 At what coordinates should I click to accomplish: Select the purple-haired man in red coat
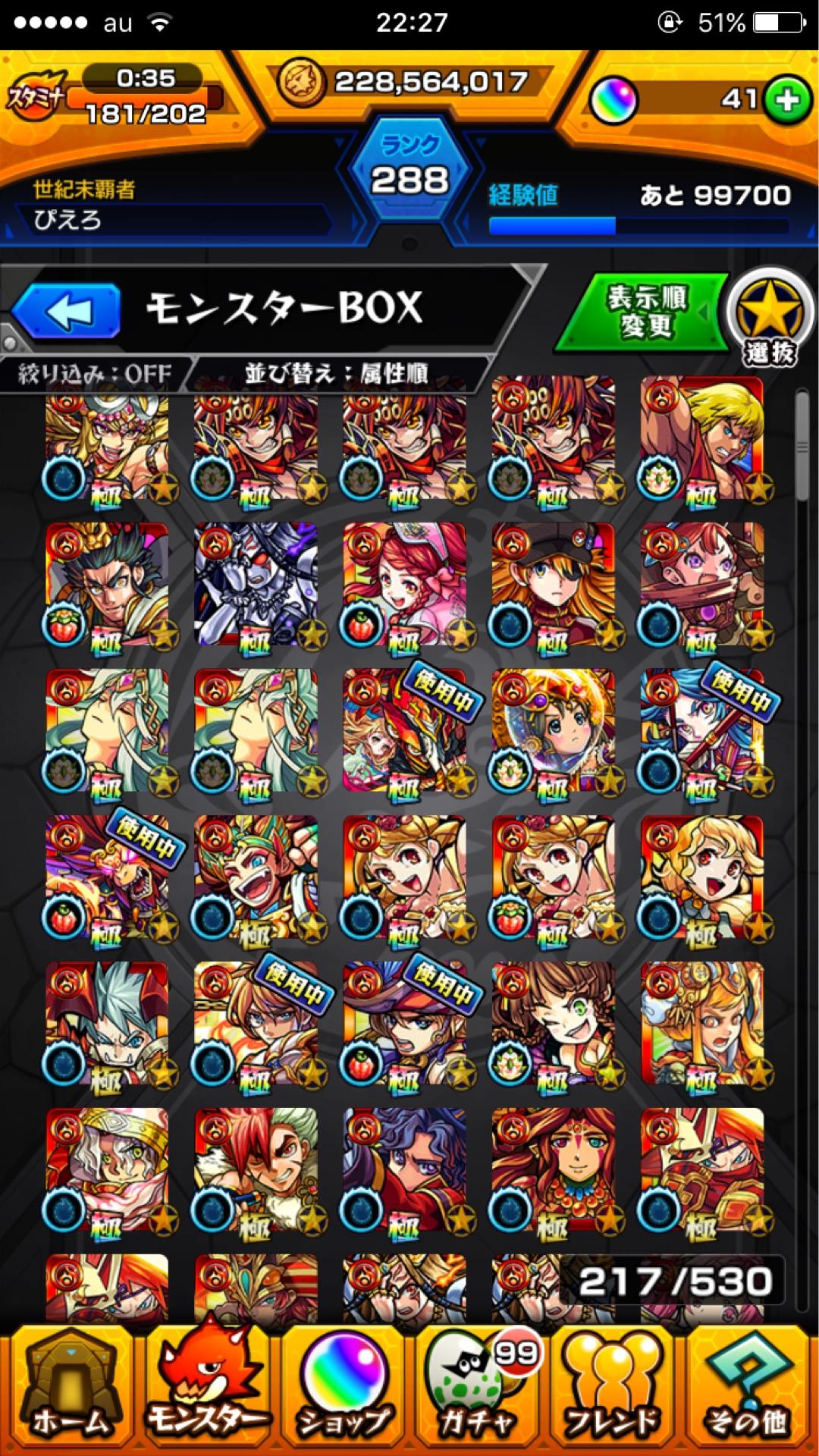(x=404, y=1170)
